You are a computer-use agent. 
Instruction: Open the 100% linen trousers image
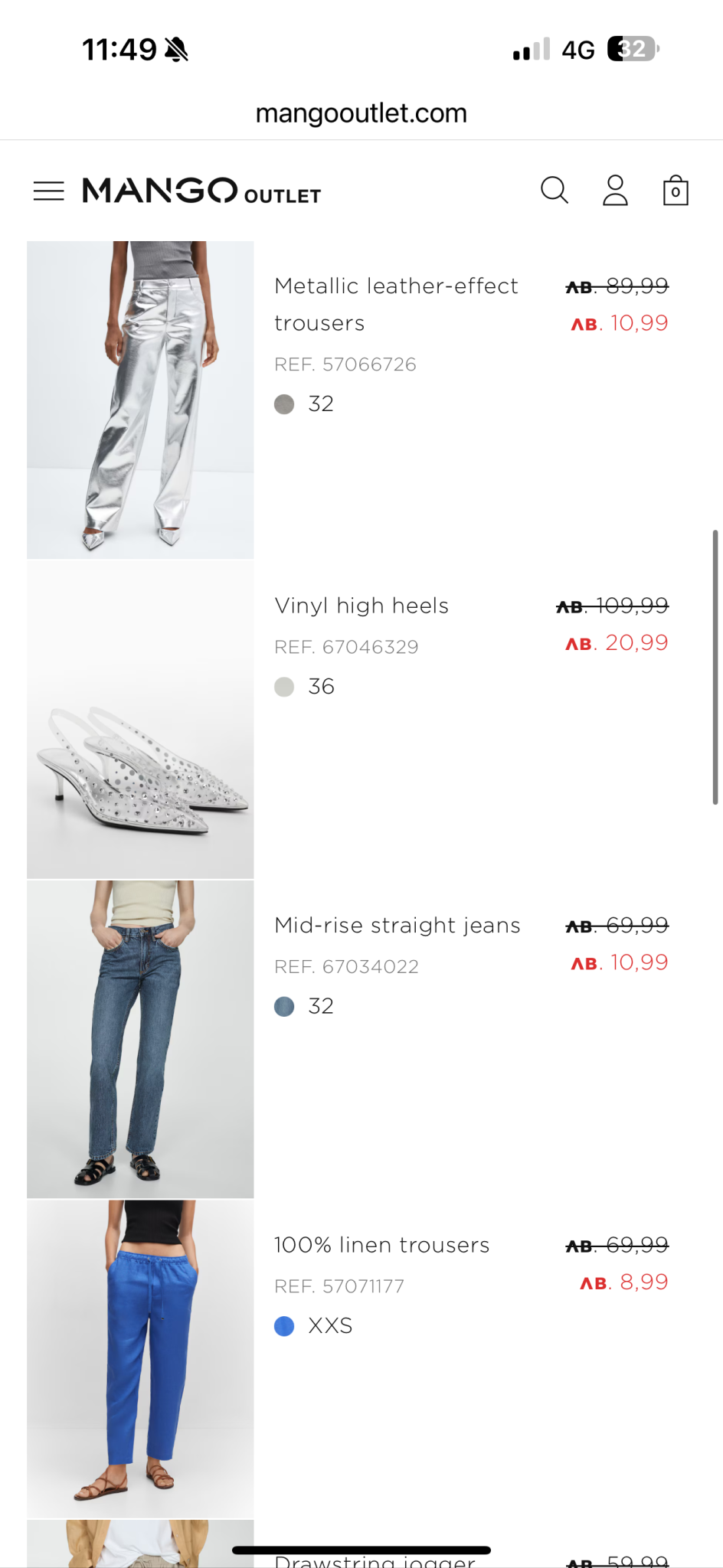(x=140, y=1359)
